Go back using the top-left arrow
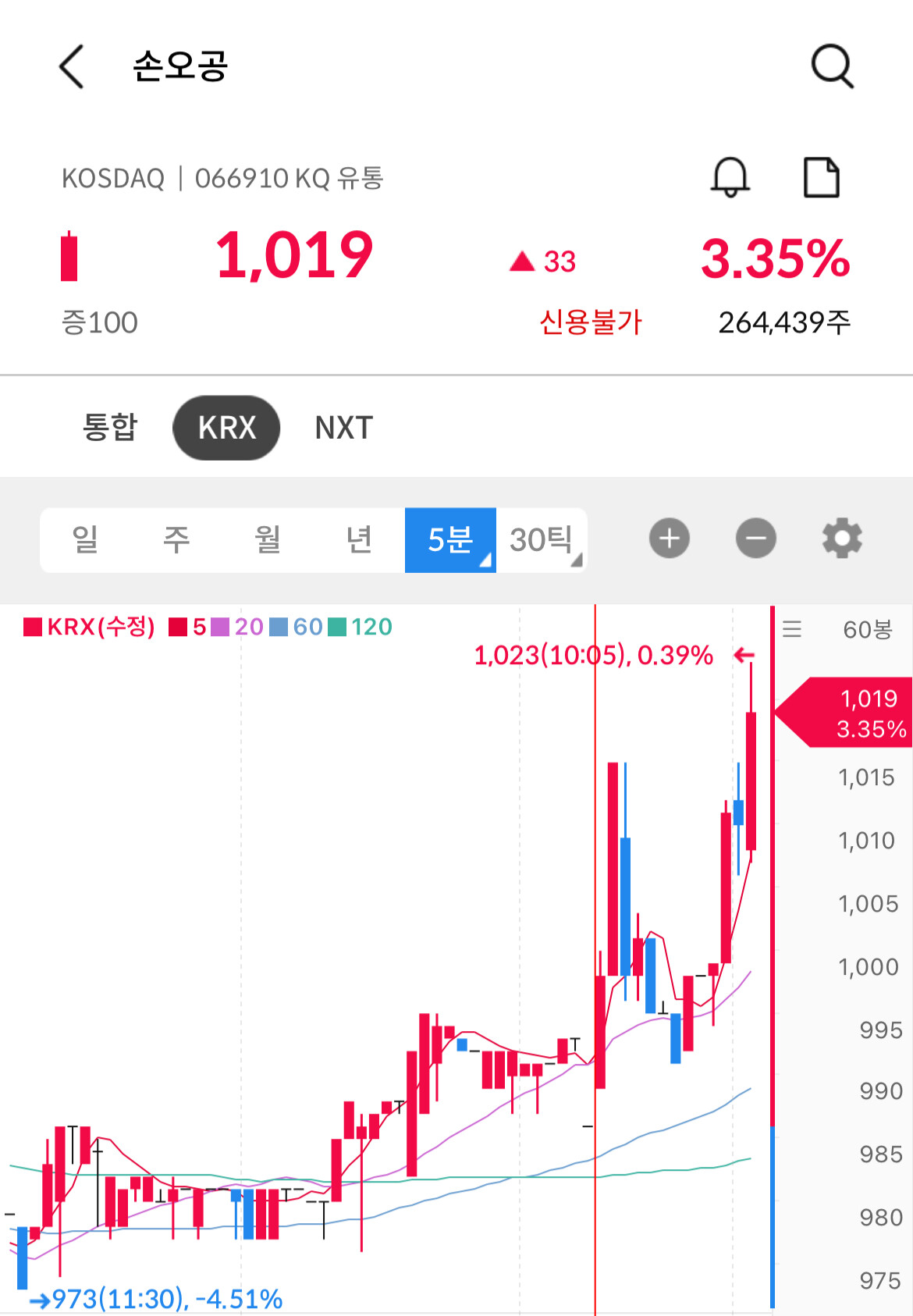This screenshot has height=1316, width=913. 71,66
